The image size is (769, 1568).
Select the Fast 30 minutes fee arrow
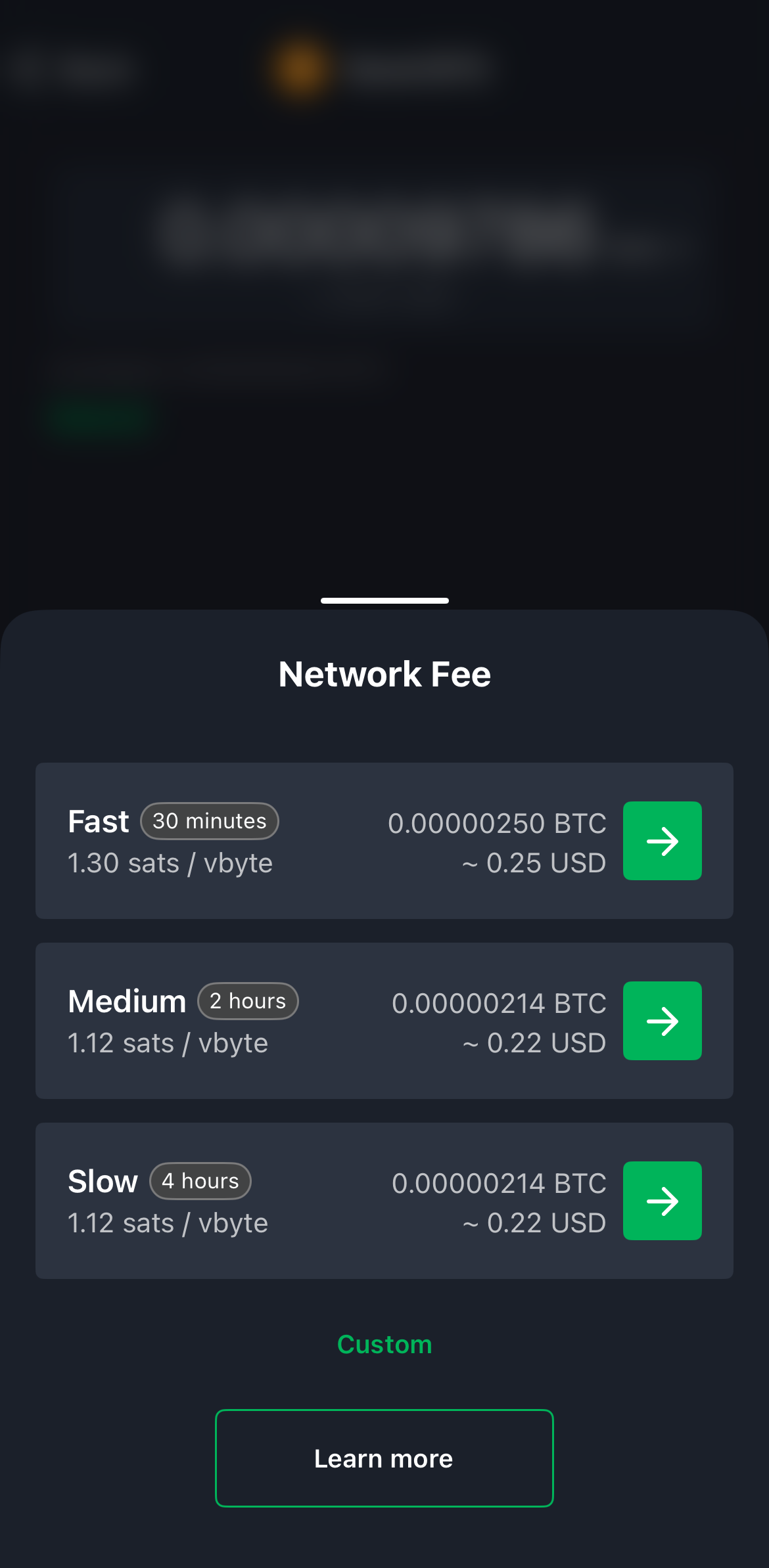click(662, 841)
